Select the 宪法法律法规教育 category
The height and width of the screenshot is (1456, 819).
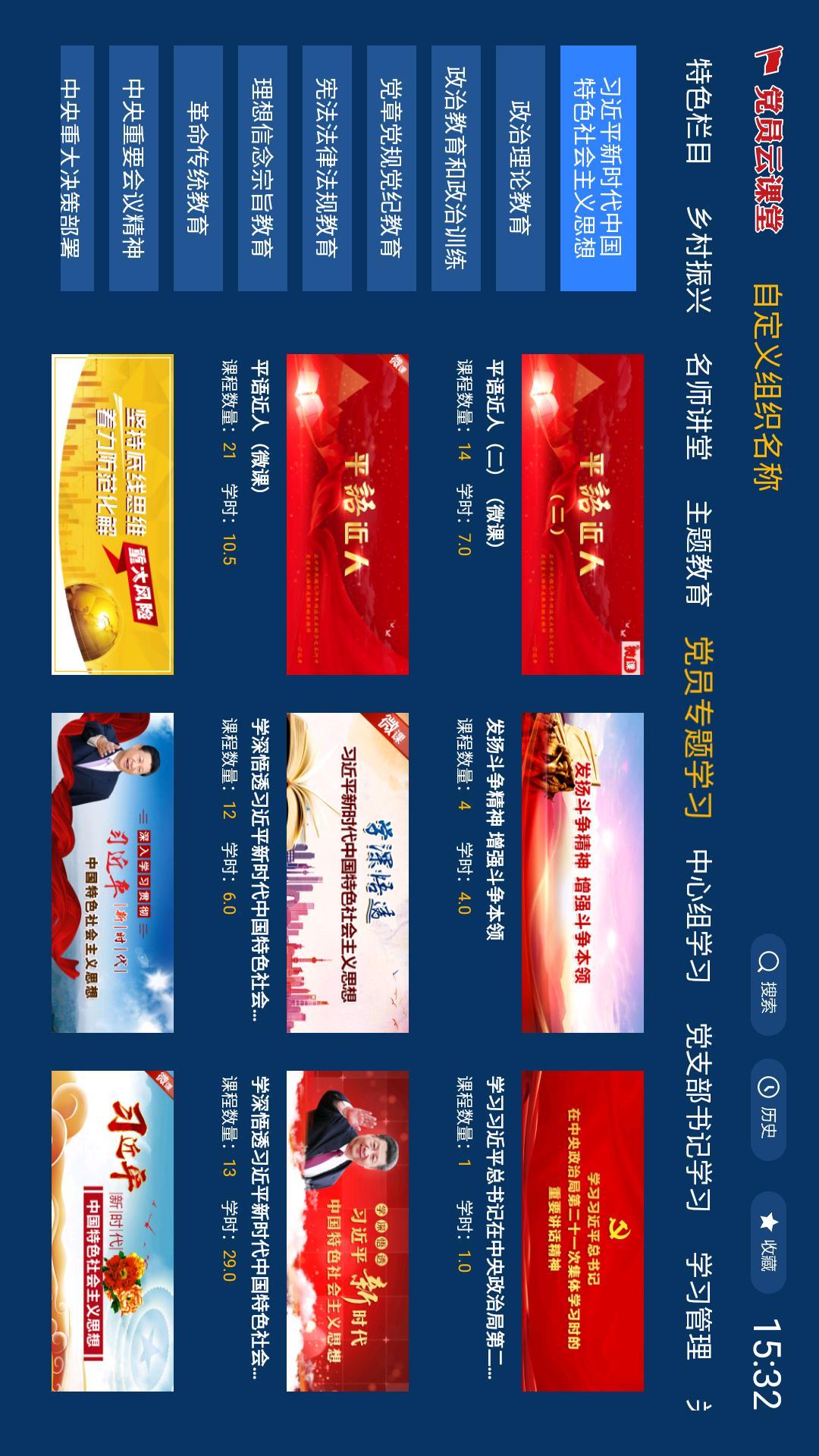[327, 168]
